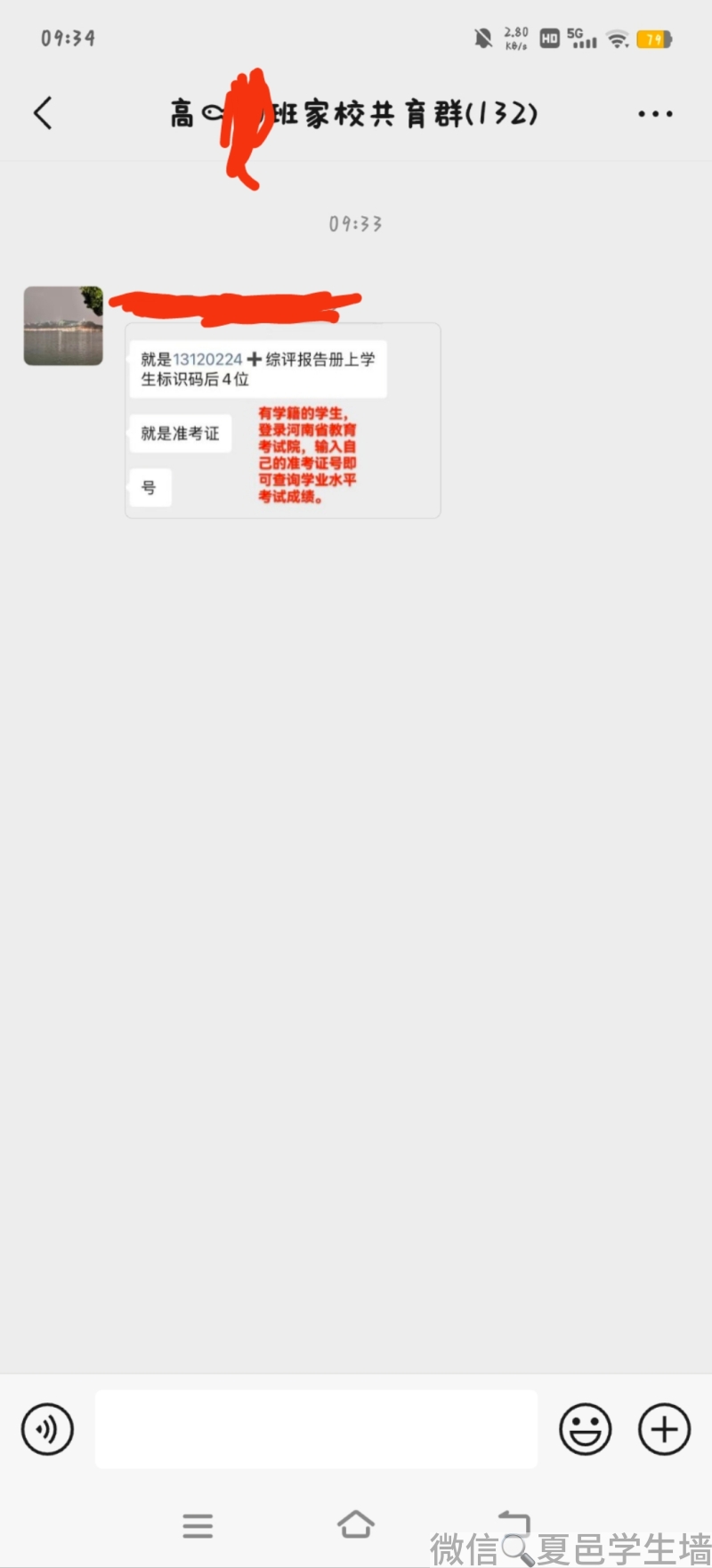Viewport: 712px width, 1568px height.
Task: Focus the message text field
Action: coord(316,1429)
